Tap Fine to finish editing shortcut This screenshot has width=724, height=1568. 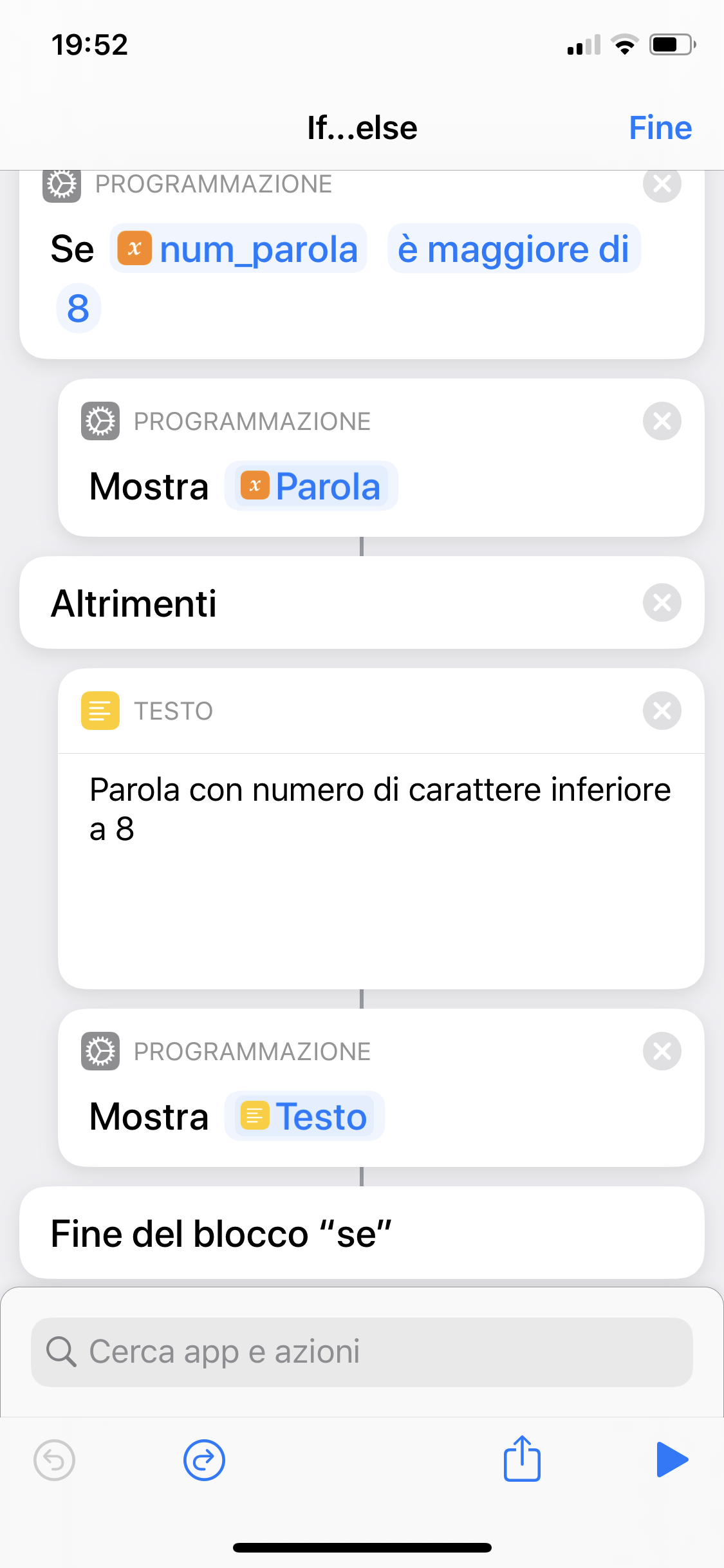[660, 127]
